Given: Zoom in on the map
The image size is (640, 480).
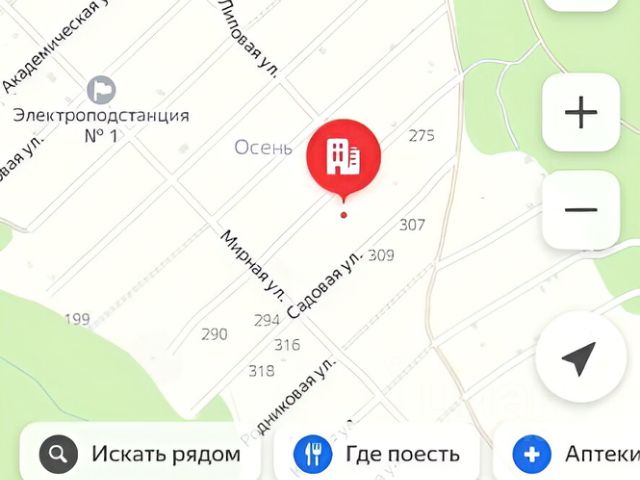Looking at the screenshot, I should tap(581, 112).
